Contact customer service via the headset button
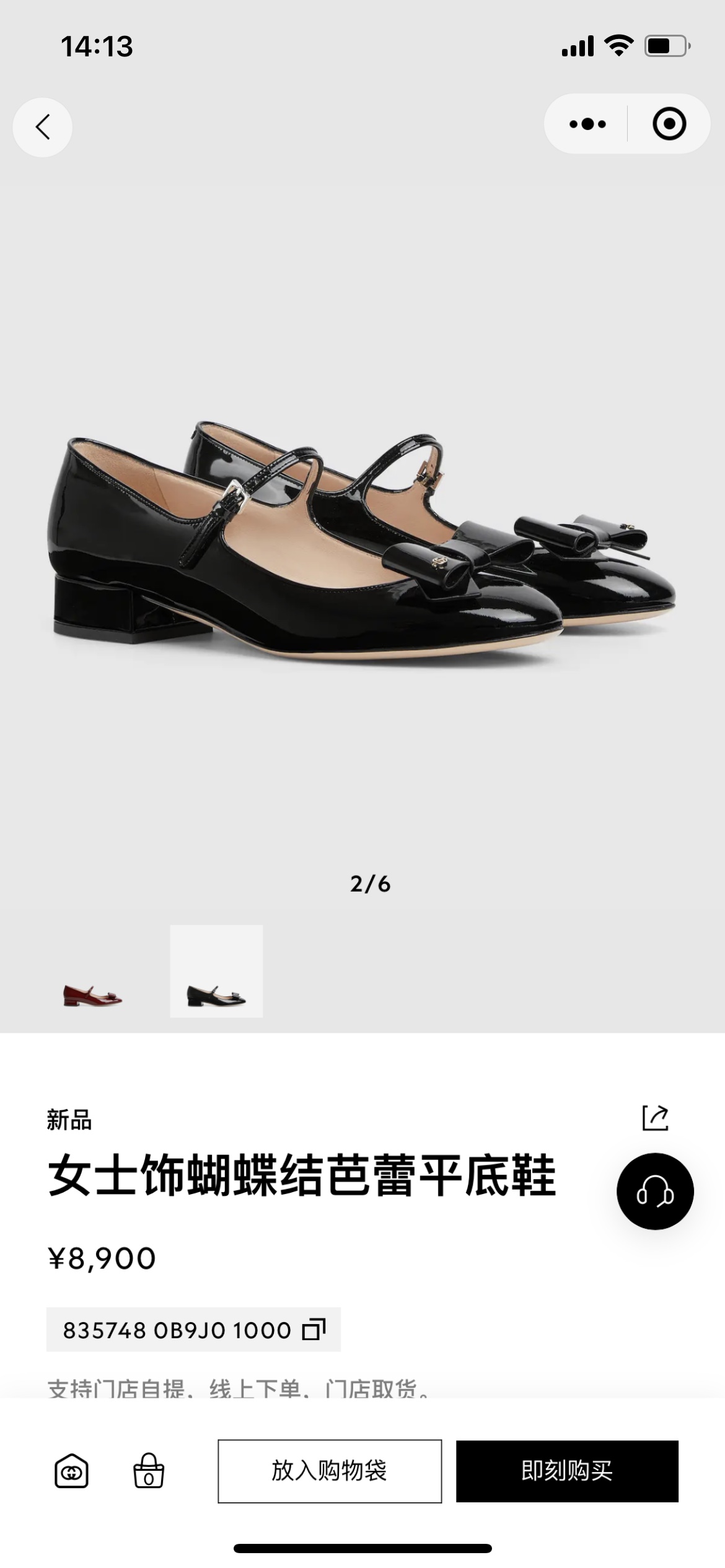725x1568 pixels. click(655, 1191)
